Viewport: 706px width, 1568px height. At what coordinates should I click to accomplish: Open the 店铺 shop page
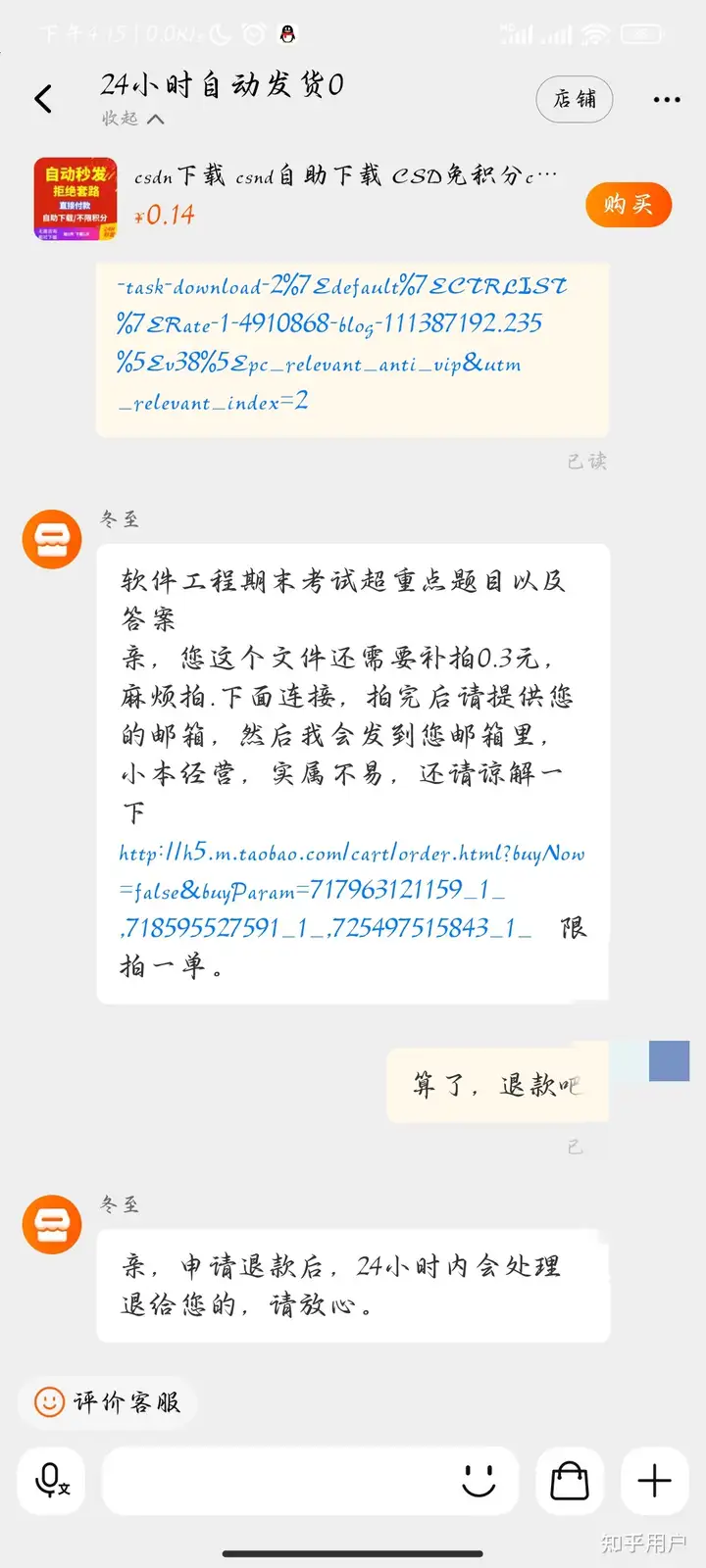click(x=574, y=99)
